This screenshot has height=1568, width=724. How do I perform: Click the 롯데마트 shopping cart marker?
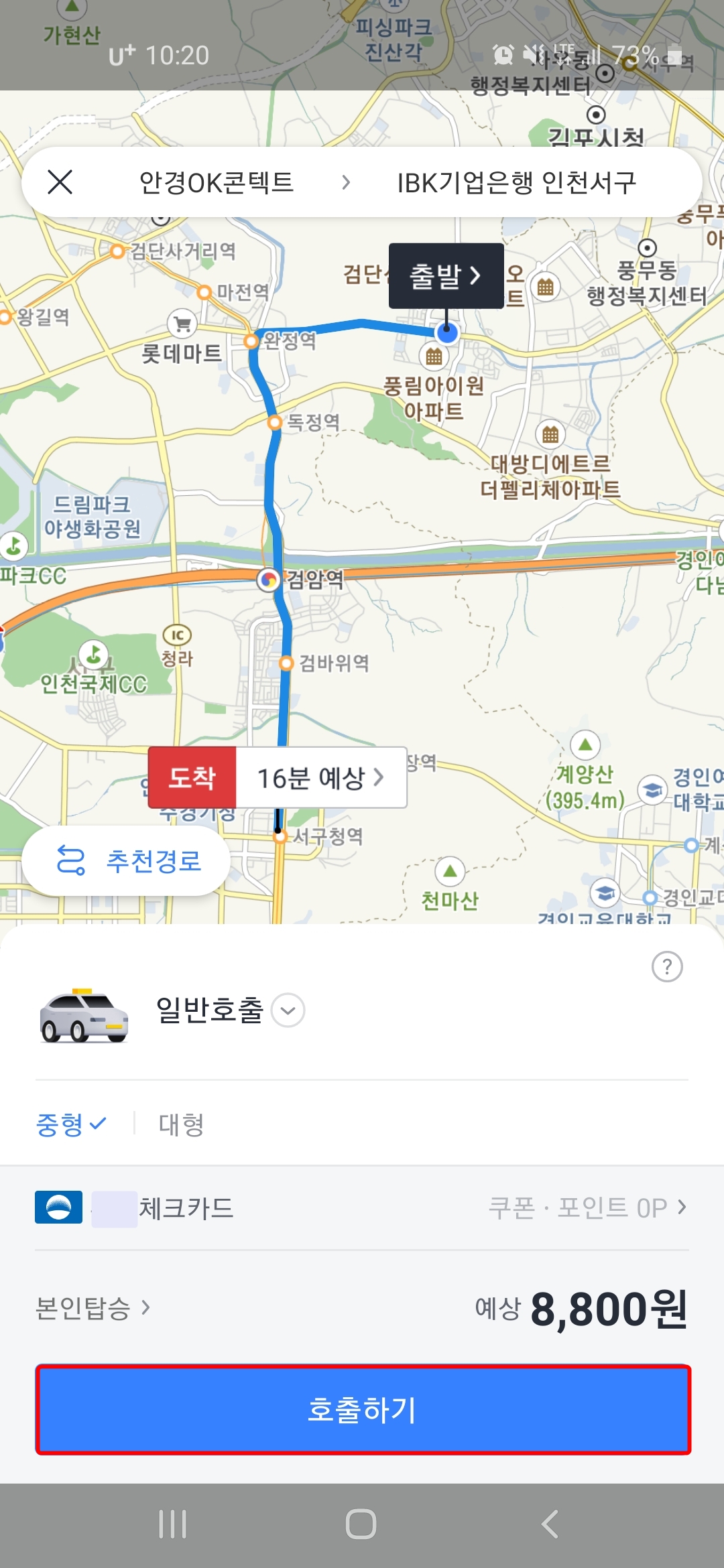click(182, 325)
